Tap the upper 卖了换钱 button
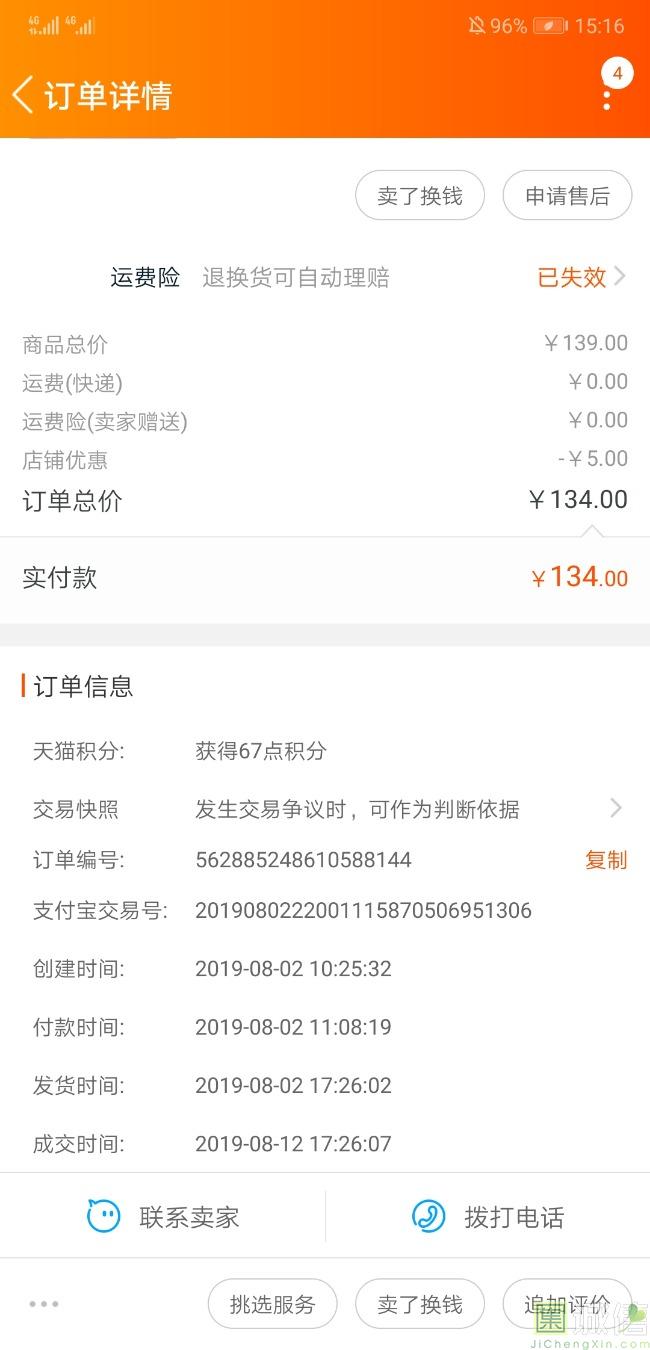 coord(420,196)
